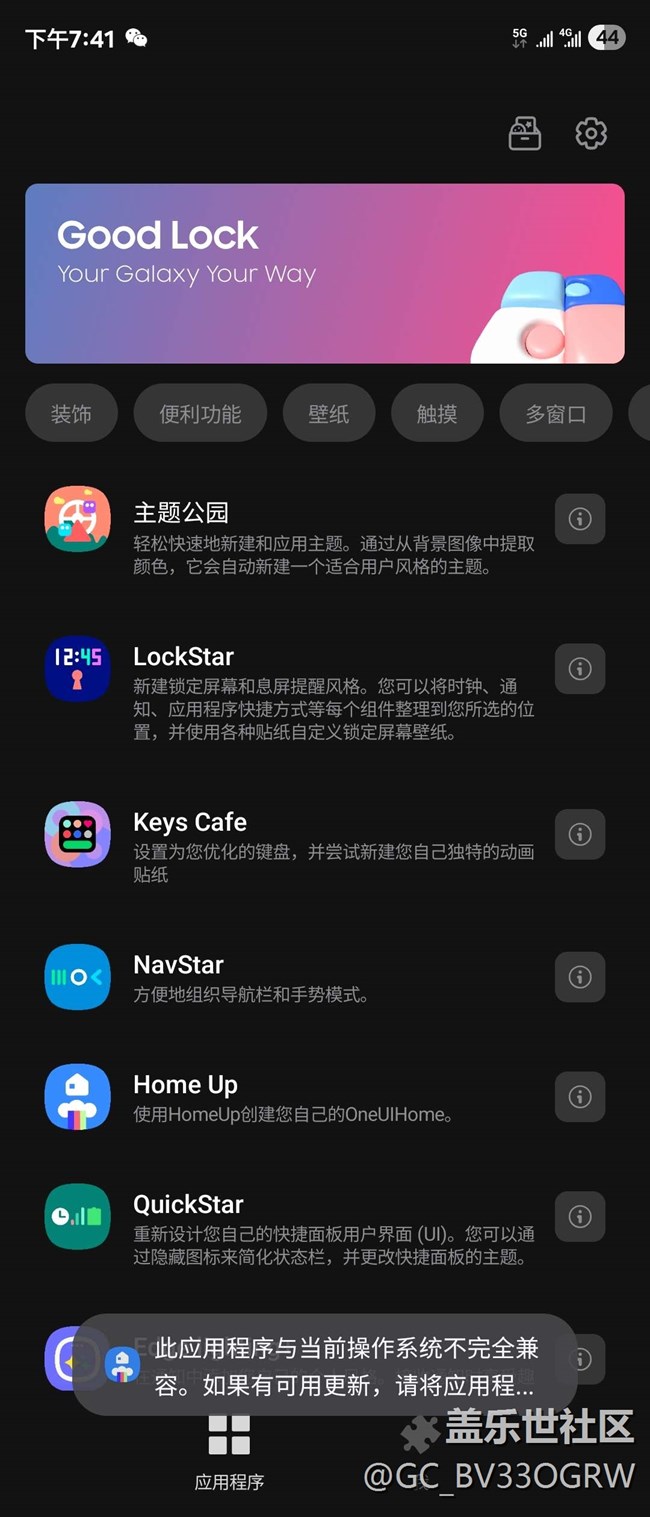Viewport: 650px width, 1517px height.
Task: View NavStar info
Action: click(580, 977)
